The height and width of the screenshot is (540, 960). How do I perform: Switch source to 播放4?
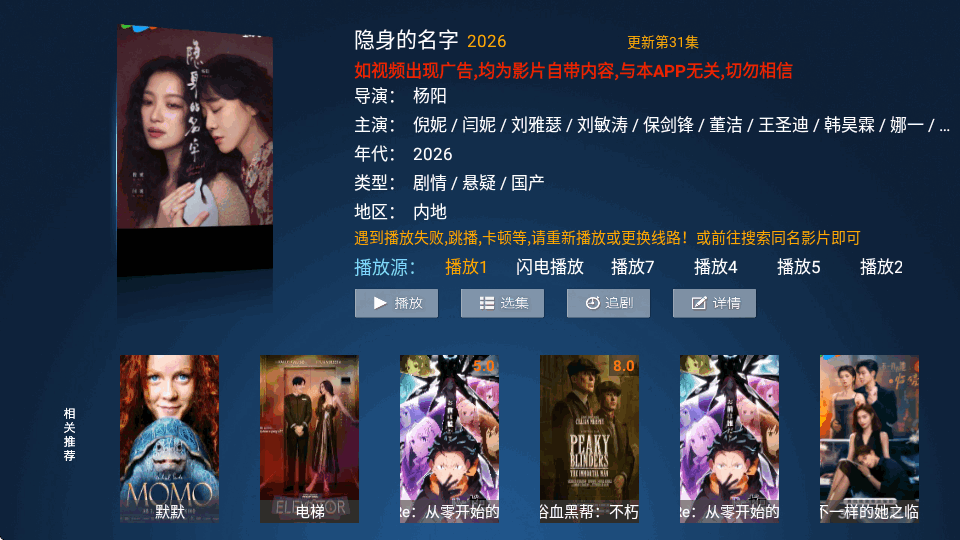pyautogui.click(x=716, y=267)
